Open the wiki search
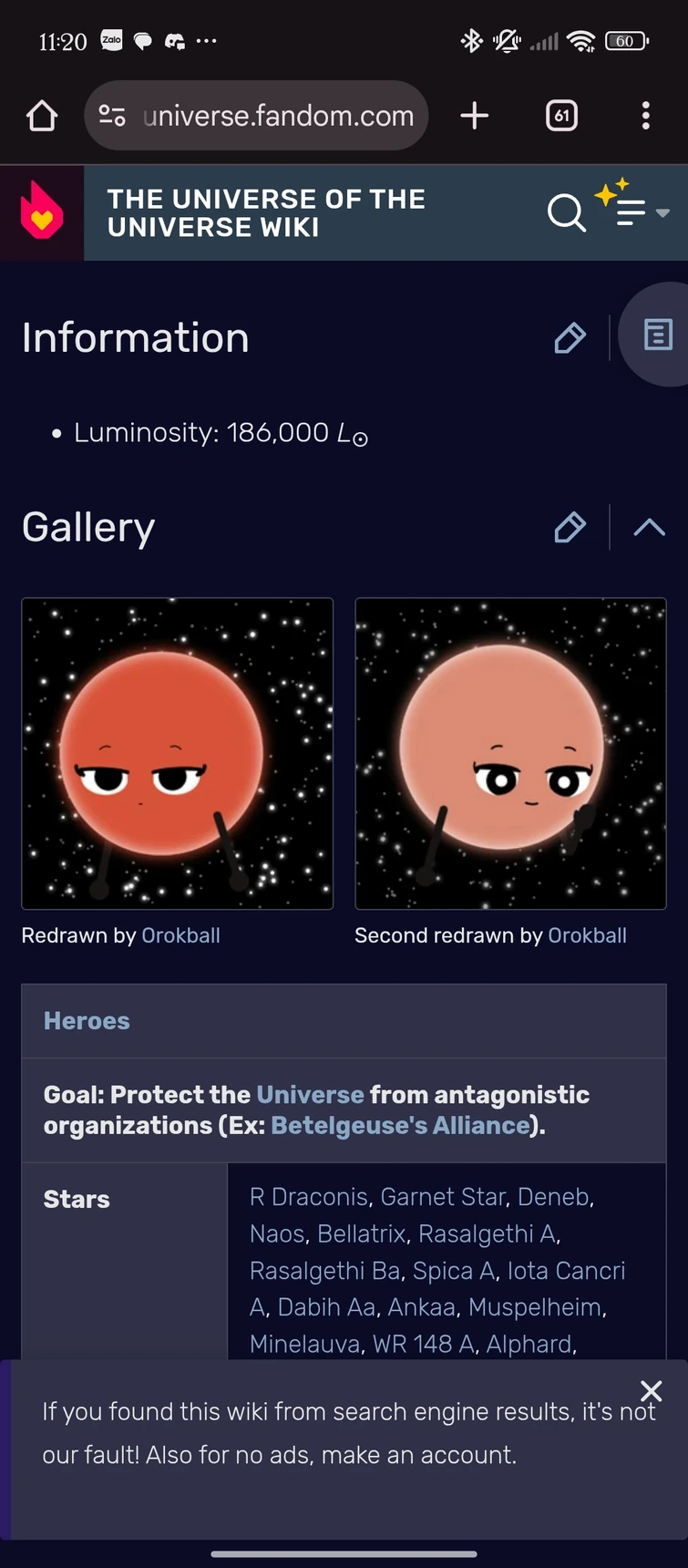This screenshot has width=688, height=1568. click(x=566, y=212)
